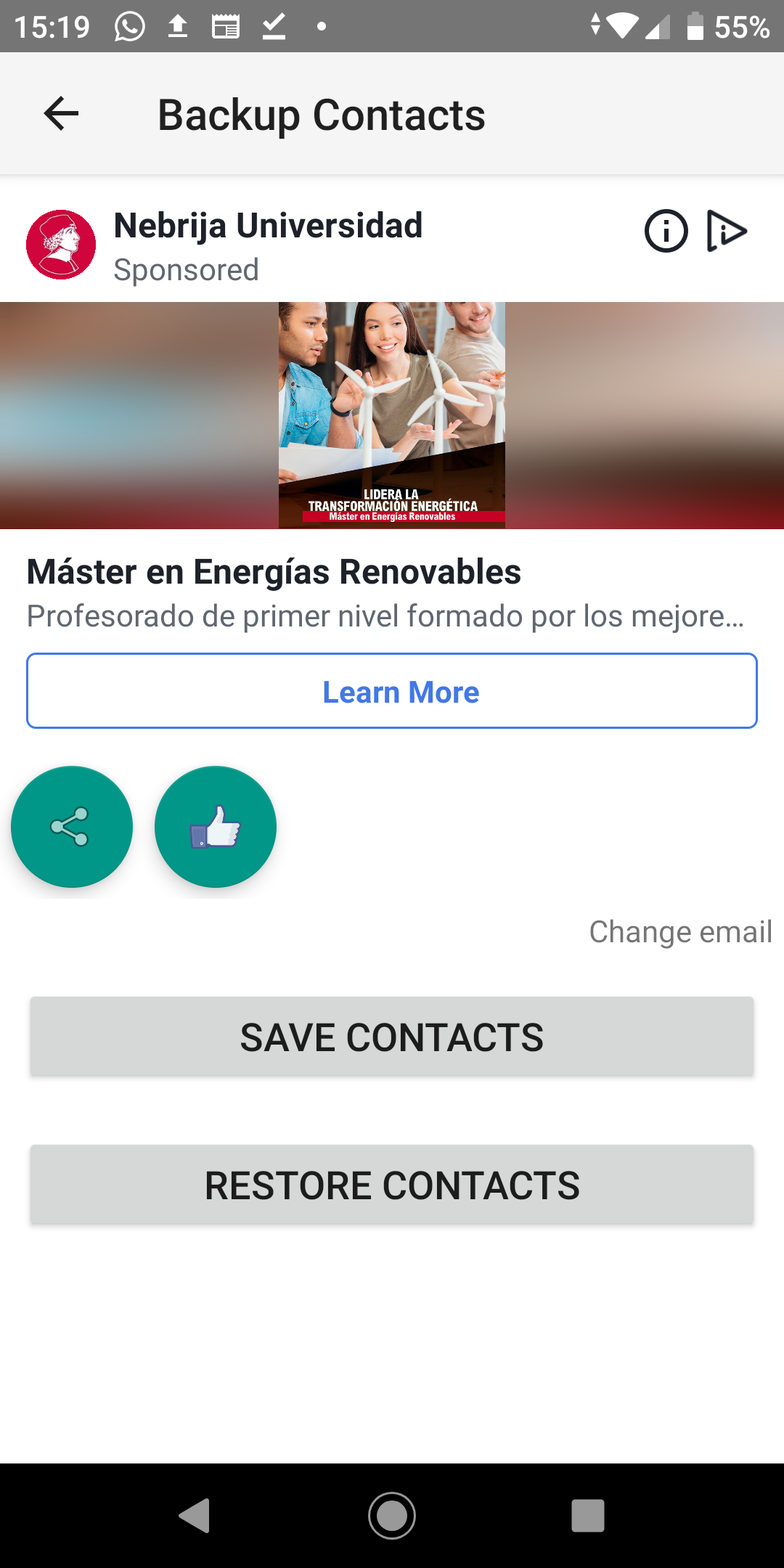This screenshot has height=1568, width=784.
Task: Tap the AdChoices play icon
Action: click(727, 231)
